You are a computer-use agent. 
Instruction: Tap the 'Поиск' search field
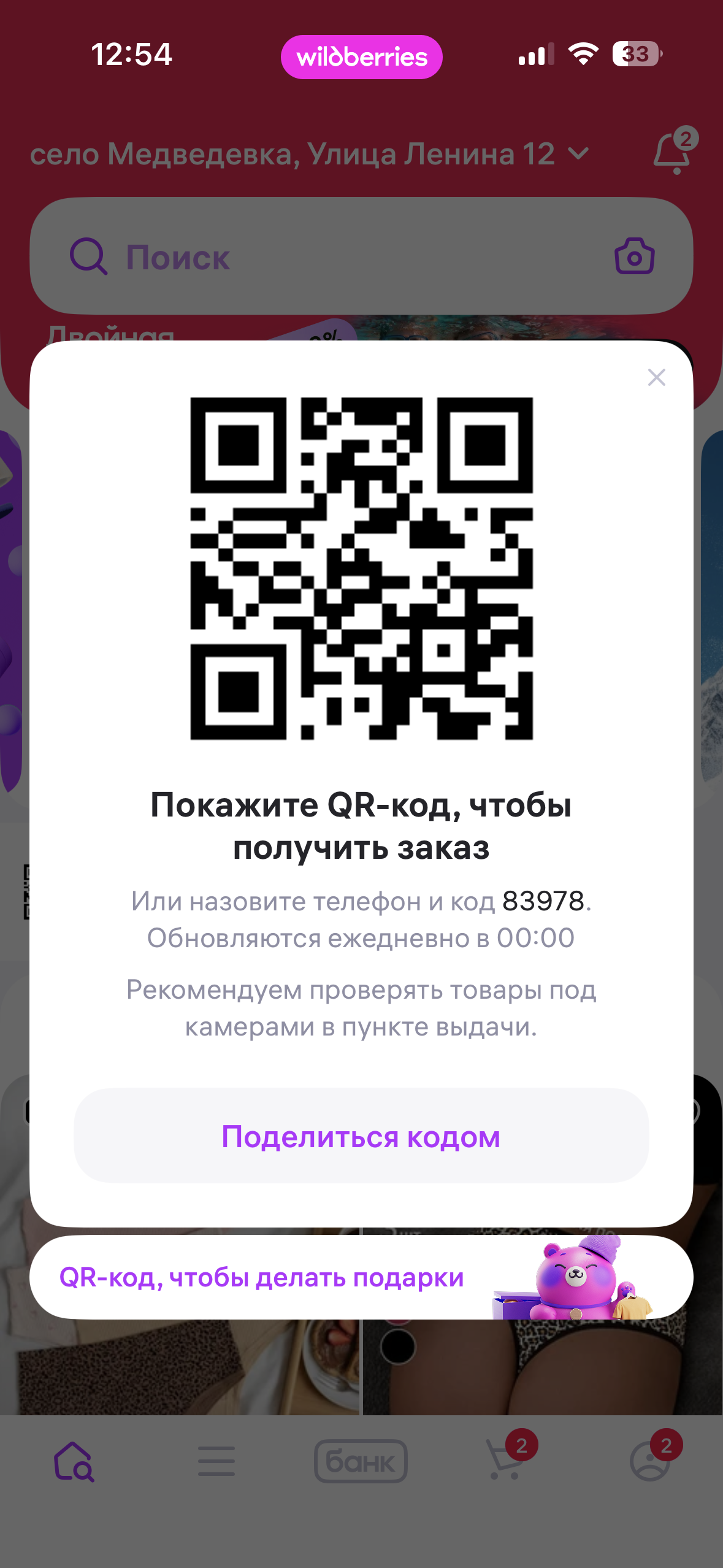click(337, 256)
